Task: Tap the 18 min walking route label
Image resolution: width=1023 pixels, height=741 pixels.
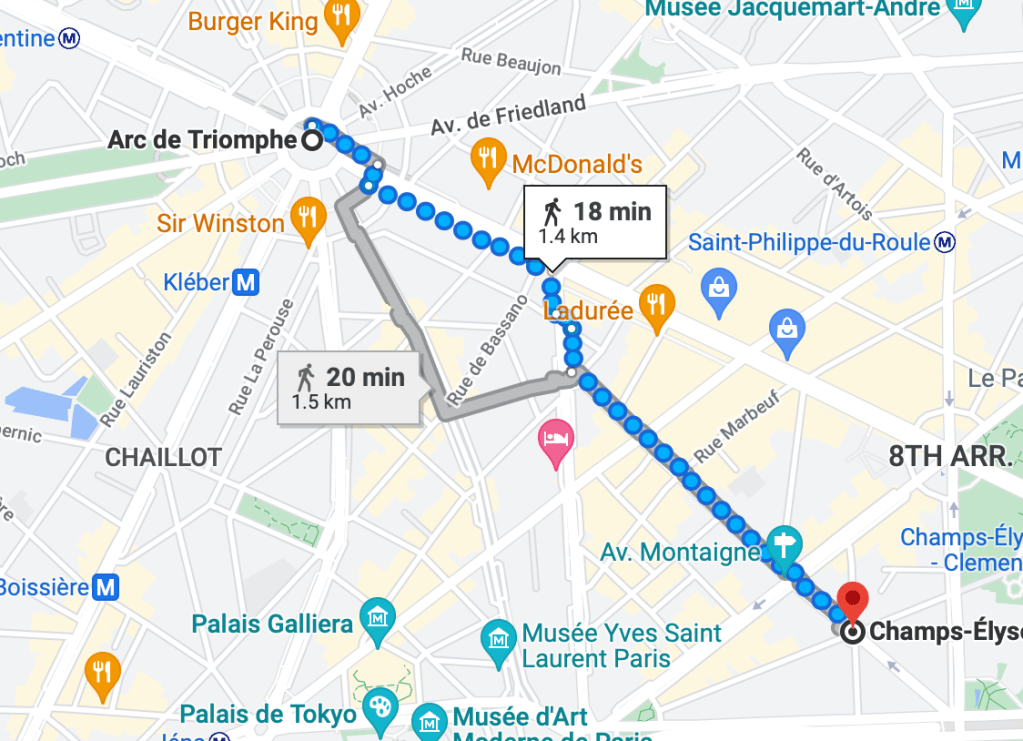Action: [x=597, y=220]
